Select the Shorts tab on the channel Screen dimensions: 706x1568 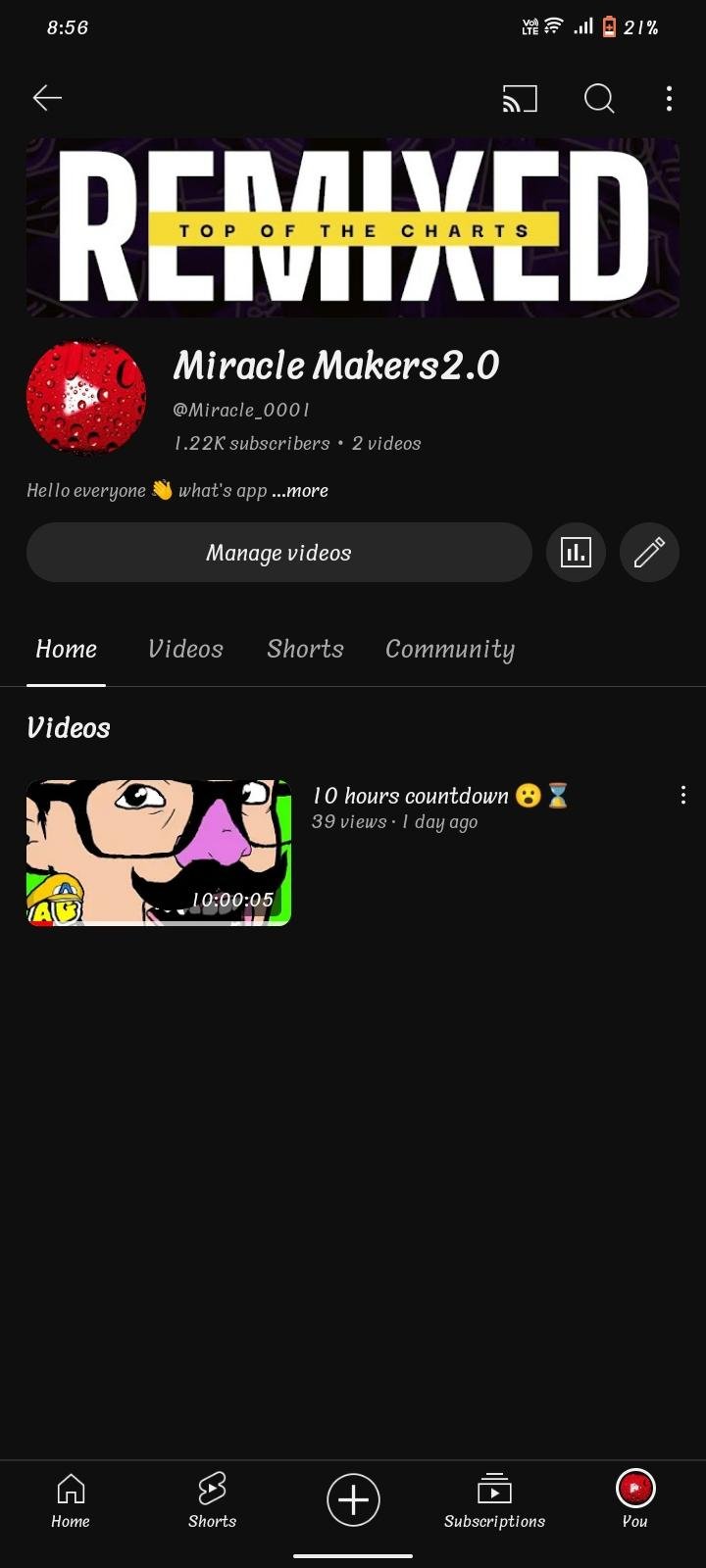(305, 649)
